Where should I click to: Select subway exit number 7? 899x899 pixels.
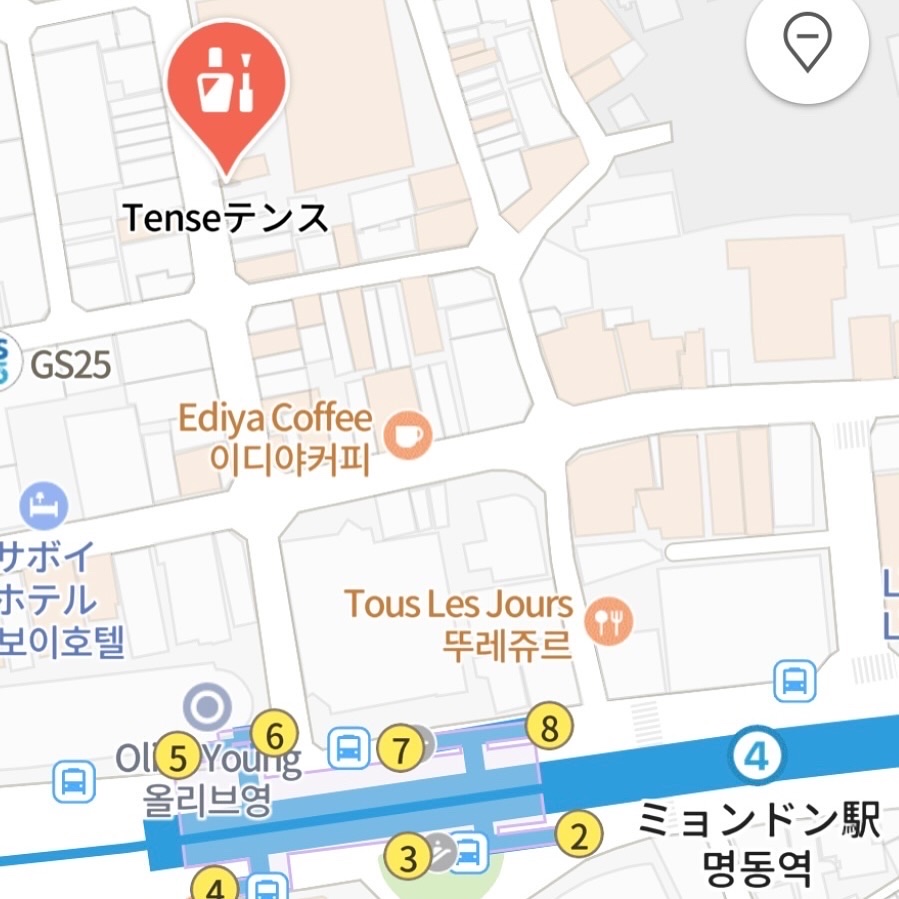400,749
